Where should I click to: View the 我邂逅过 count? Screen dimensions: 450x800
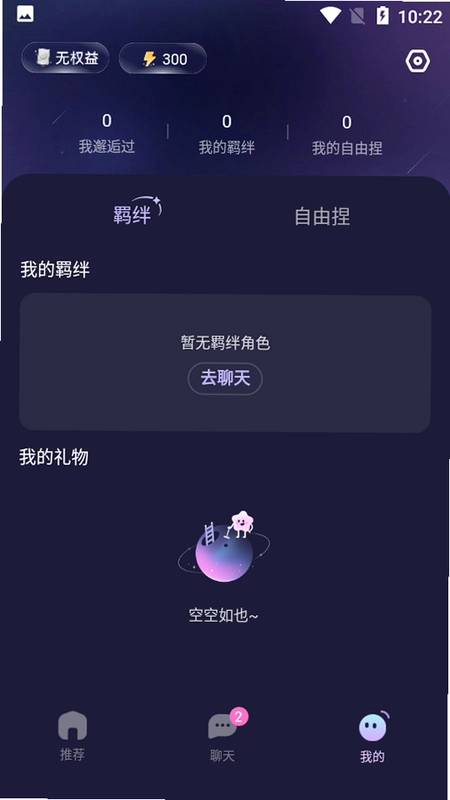coord(107,134)
